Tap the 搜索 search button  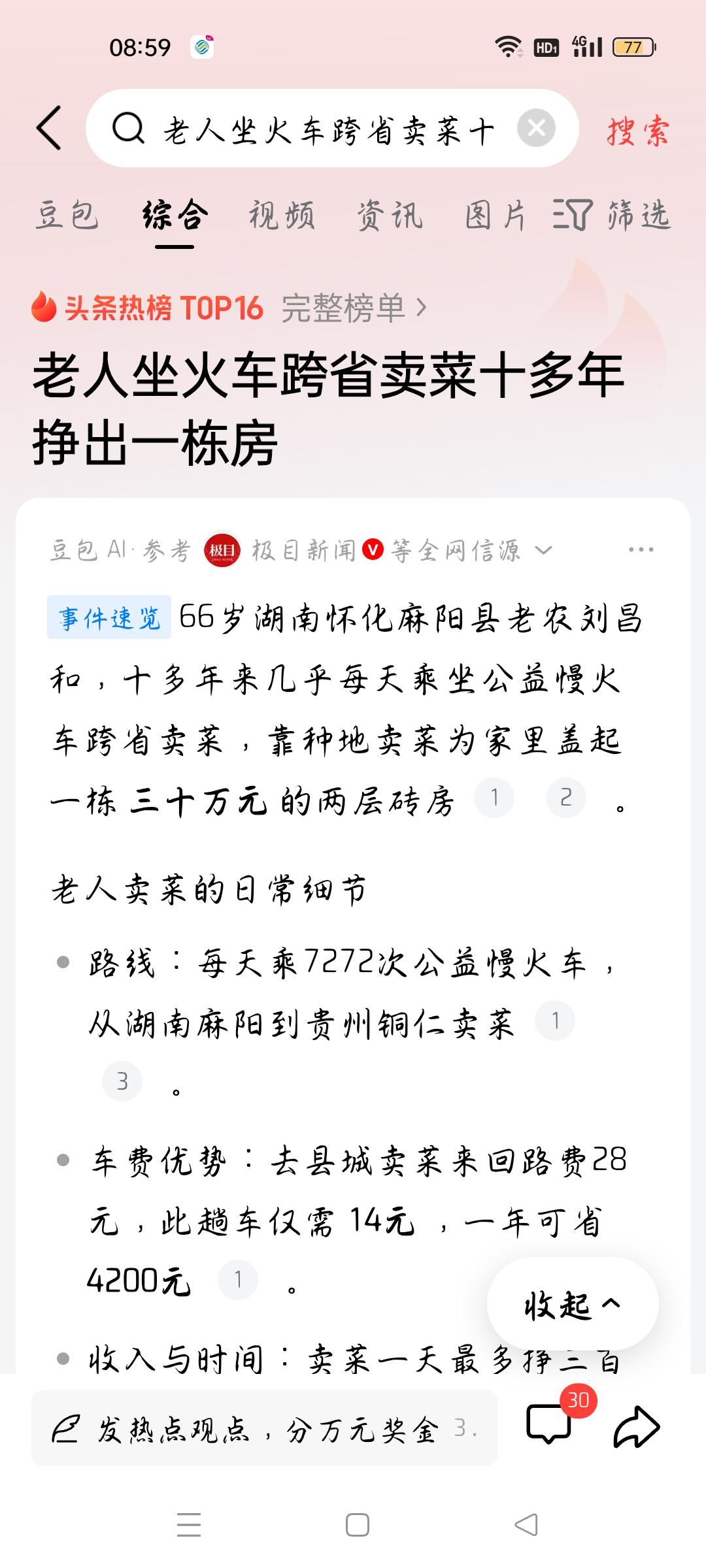[637, 129]
